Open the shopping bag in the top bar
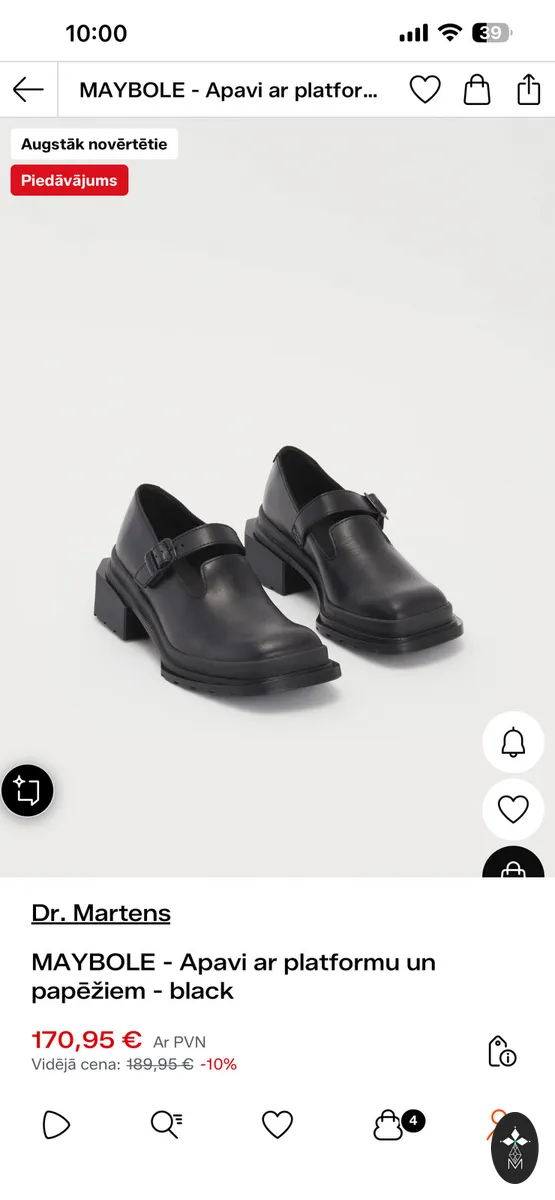Screen dimensions: 555x1200 [477, 90]
